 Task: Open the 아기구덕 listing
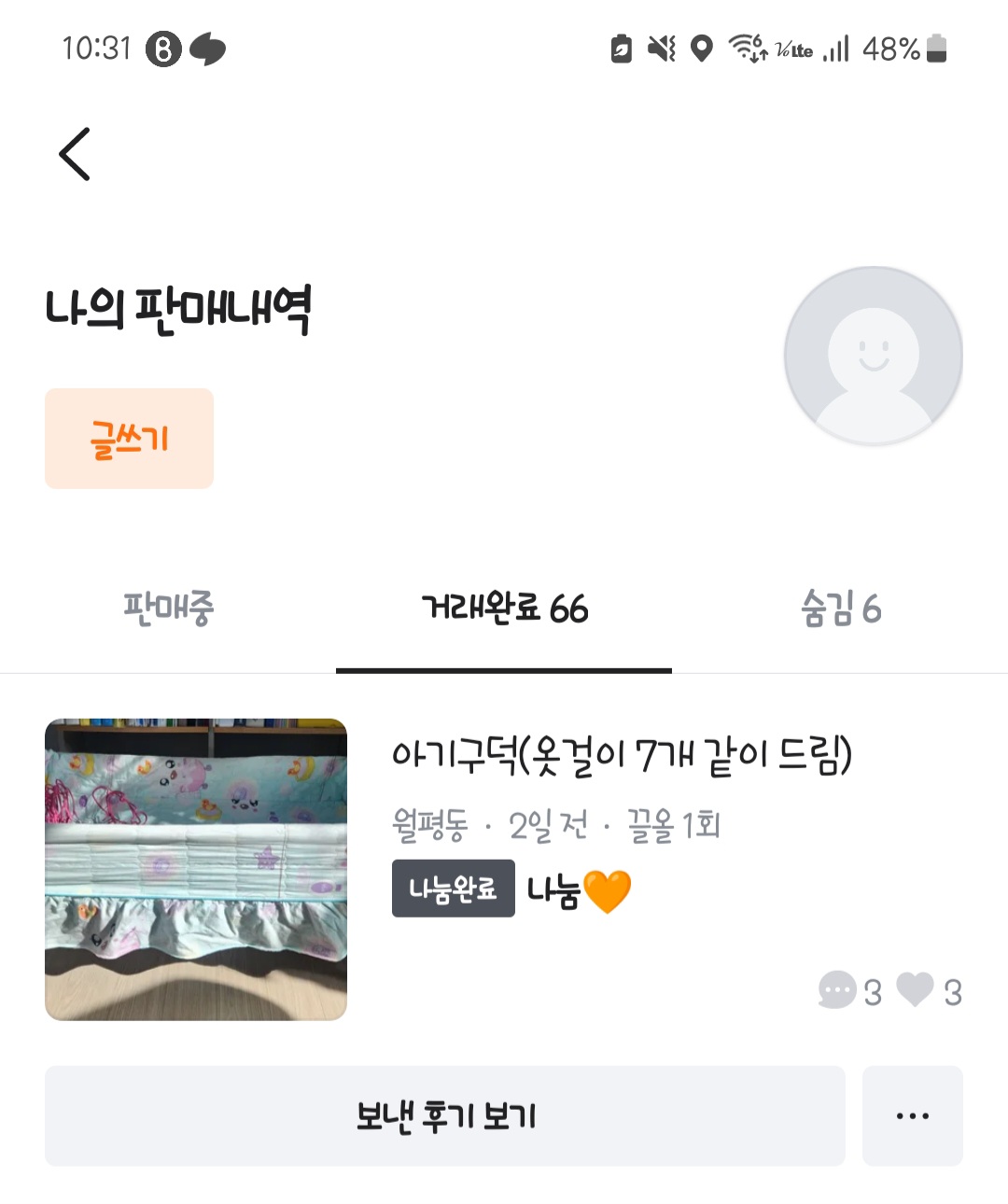[621, 755]
